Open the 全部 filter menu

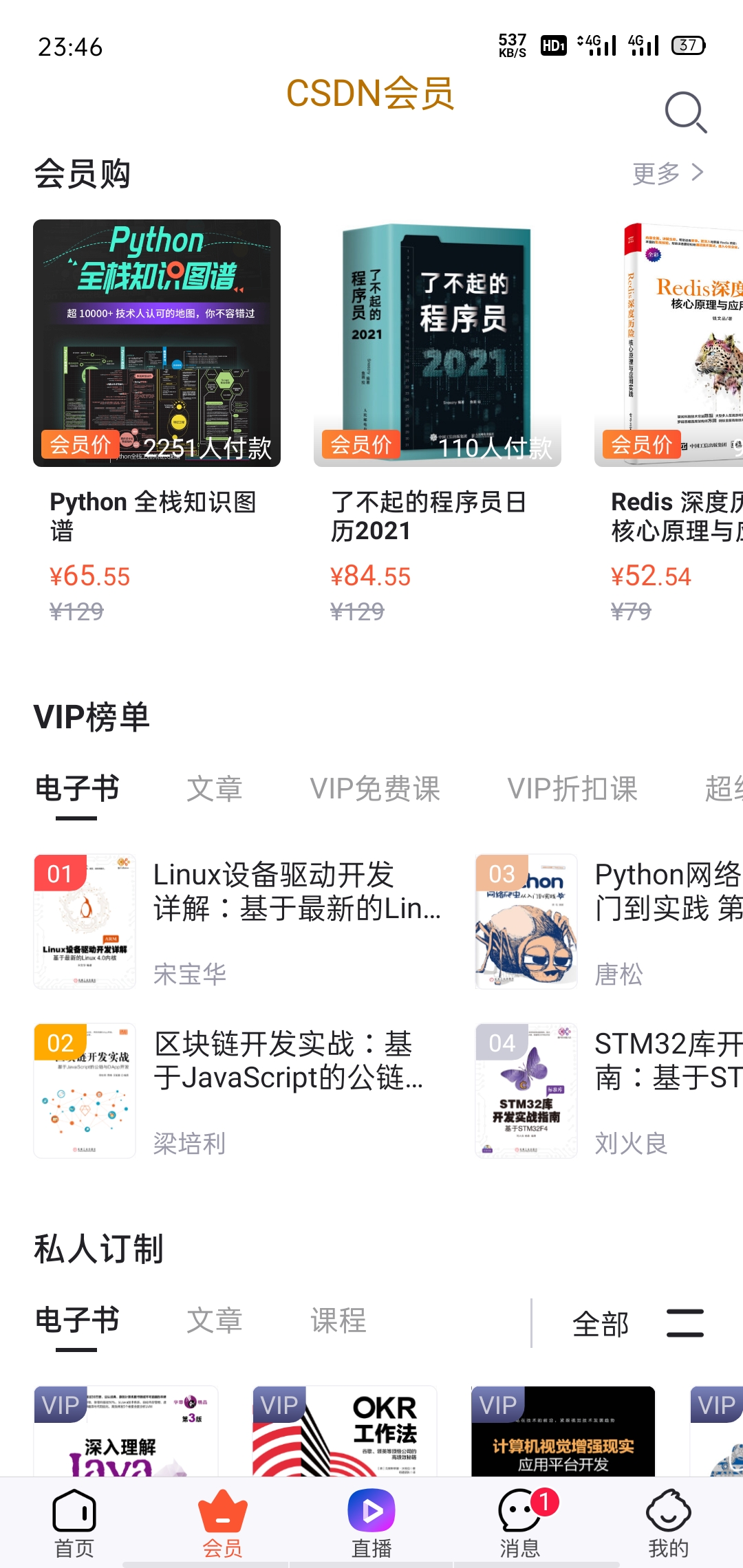click(636, 1323)
